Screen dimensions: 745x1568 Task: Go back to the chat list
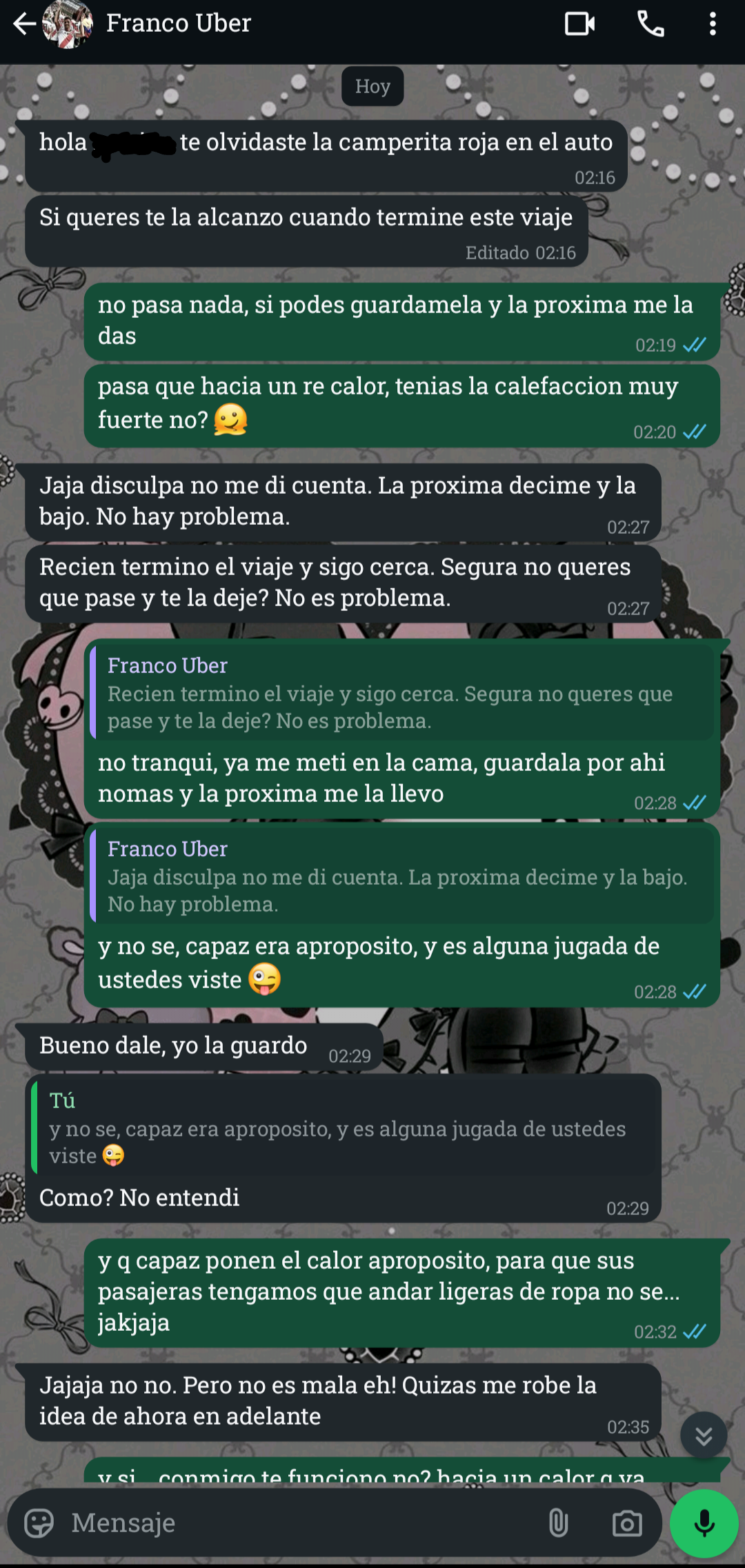24,24
